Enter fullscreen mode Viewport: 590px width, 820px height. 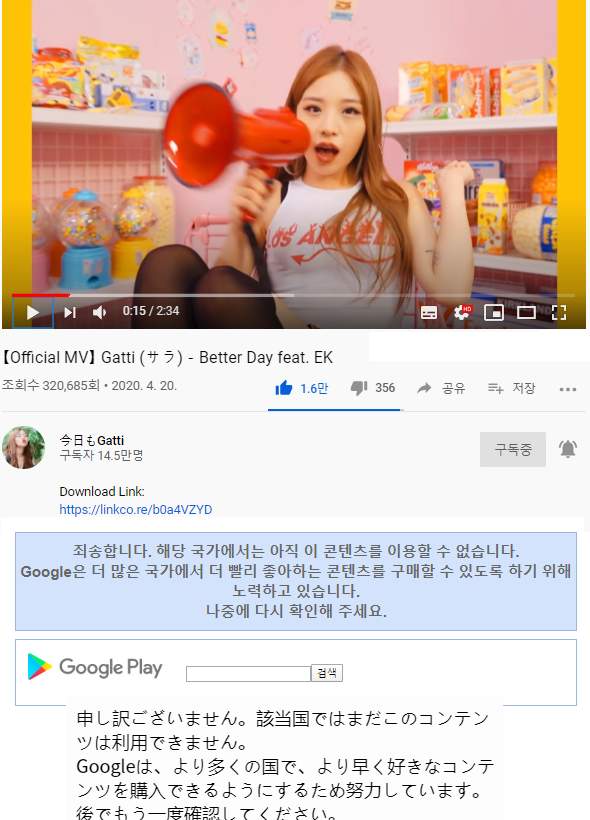(x=559, y=313)
